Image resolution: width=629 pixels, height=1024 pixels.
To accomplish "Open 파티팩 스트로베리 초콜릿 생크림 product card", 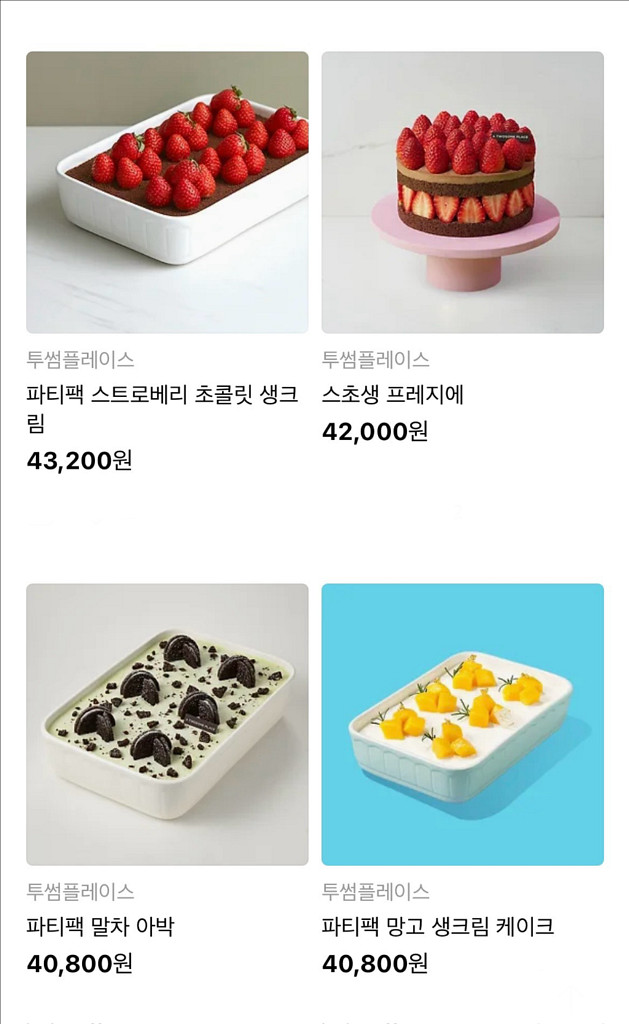I will tap(167, 192).
